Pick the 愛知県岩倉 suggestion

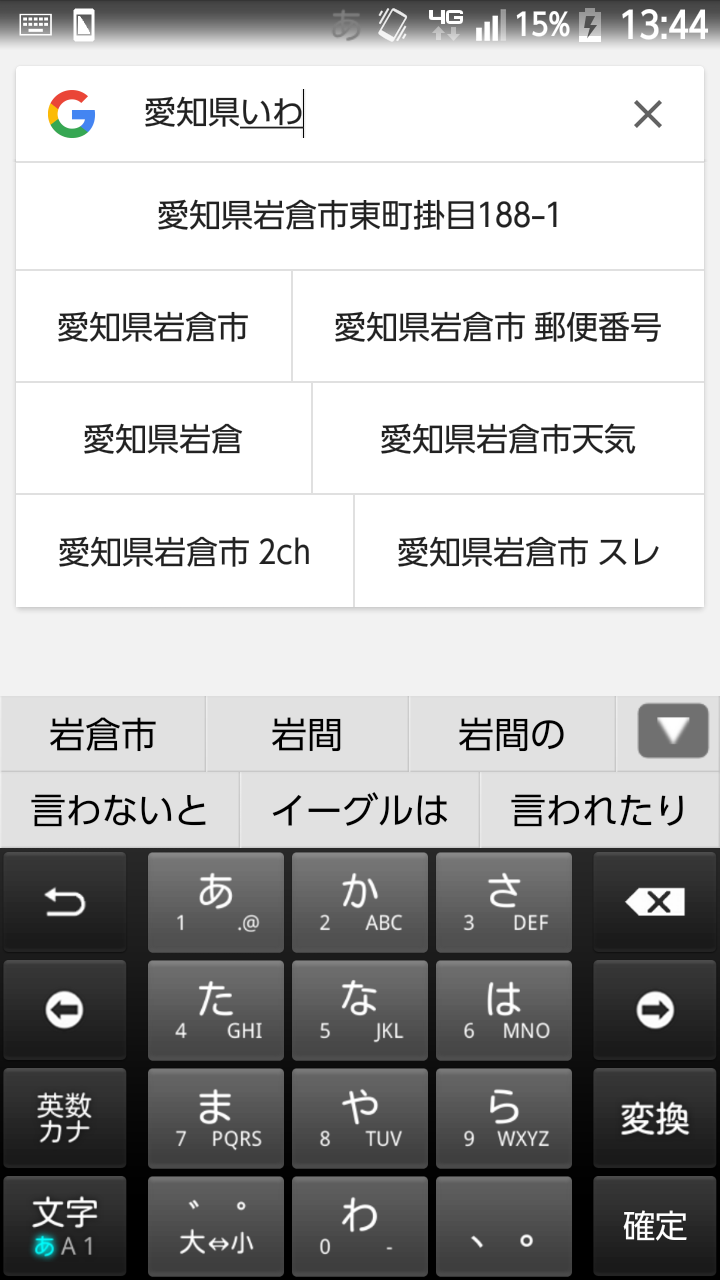click(x=163, y=439)
